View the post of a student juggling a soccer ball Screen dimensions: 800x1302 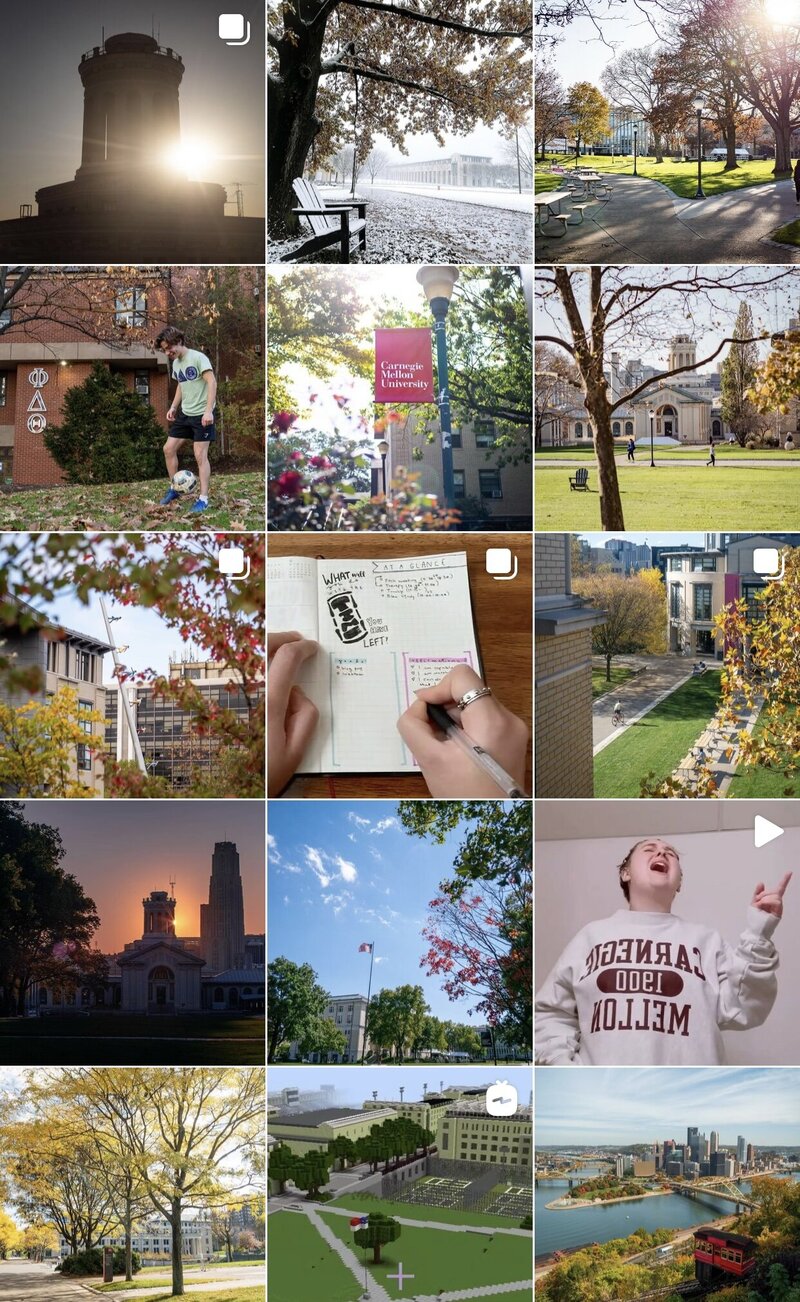click(x=132, y=398)
